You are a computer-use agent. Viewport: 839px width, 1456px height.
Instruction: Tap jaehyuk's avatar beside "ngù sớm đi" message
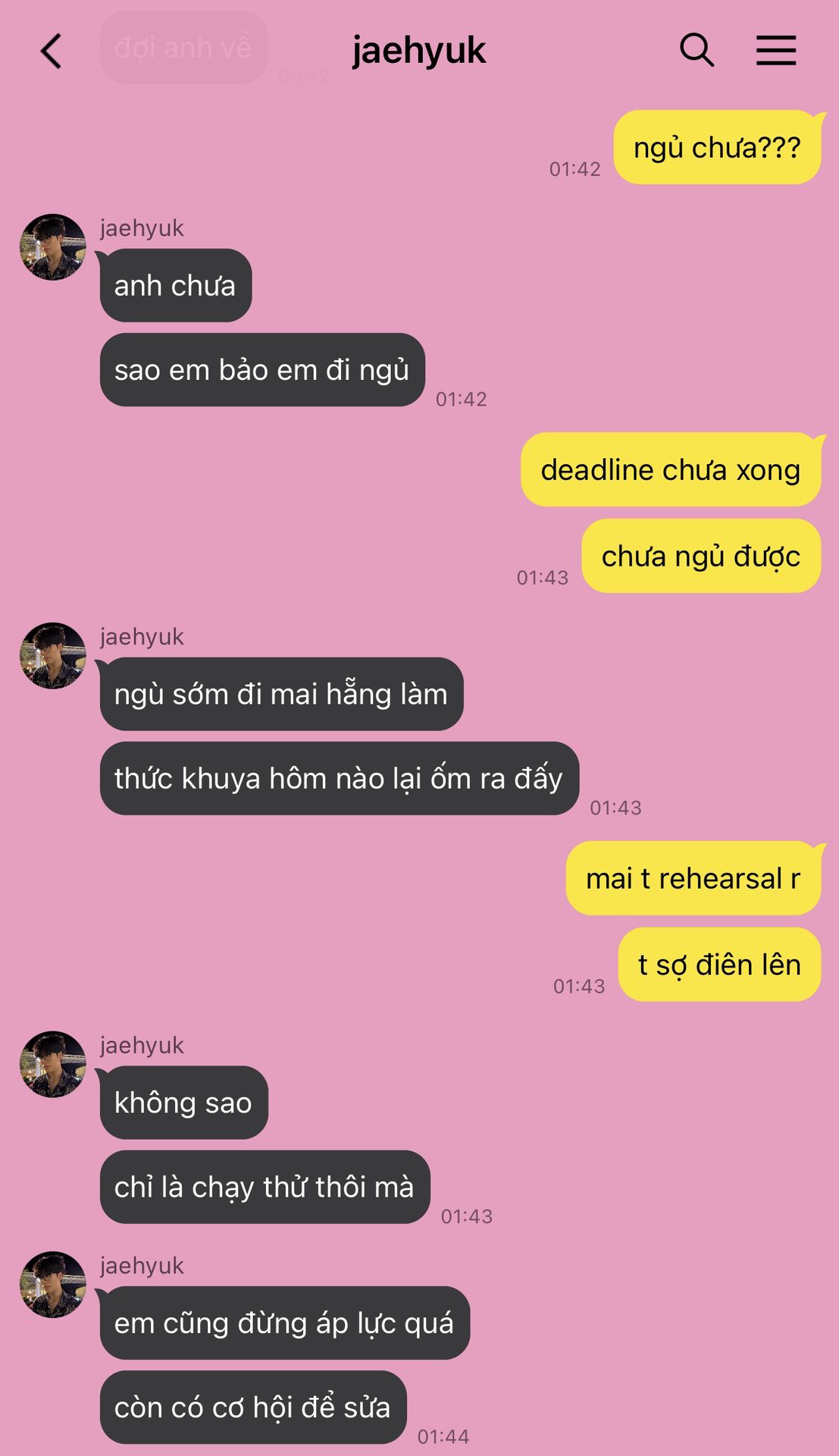click(x=53, y=656)
